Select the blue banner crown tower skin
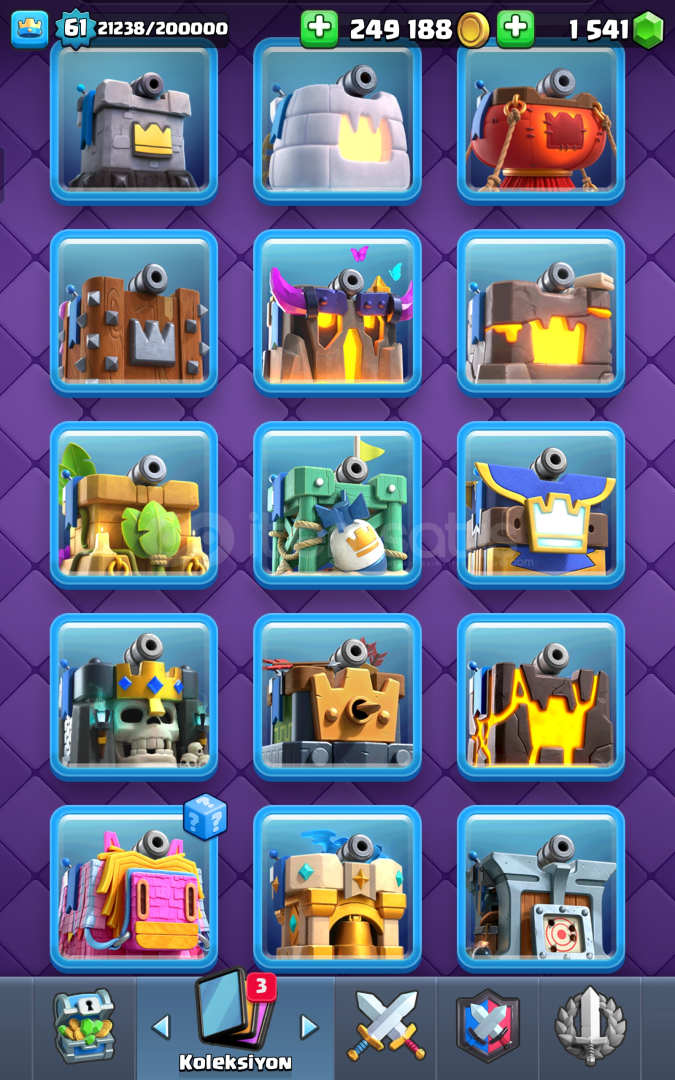The image size is (675, 1080). tap(541, 504)
